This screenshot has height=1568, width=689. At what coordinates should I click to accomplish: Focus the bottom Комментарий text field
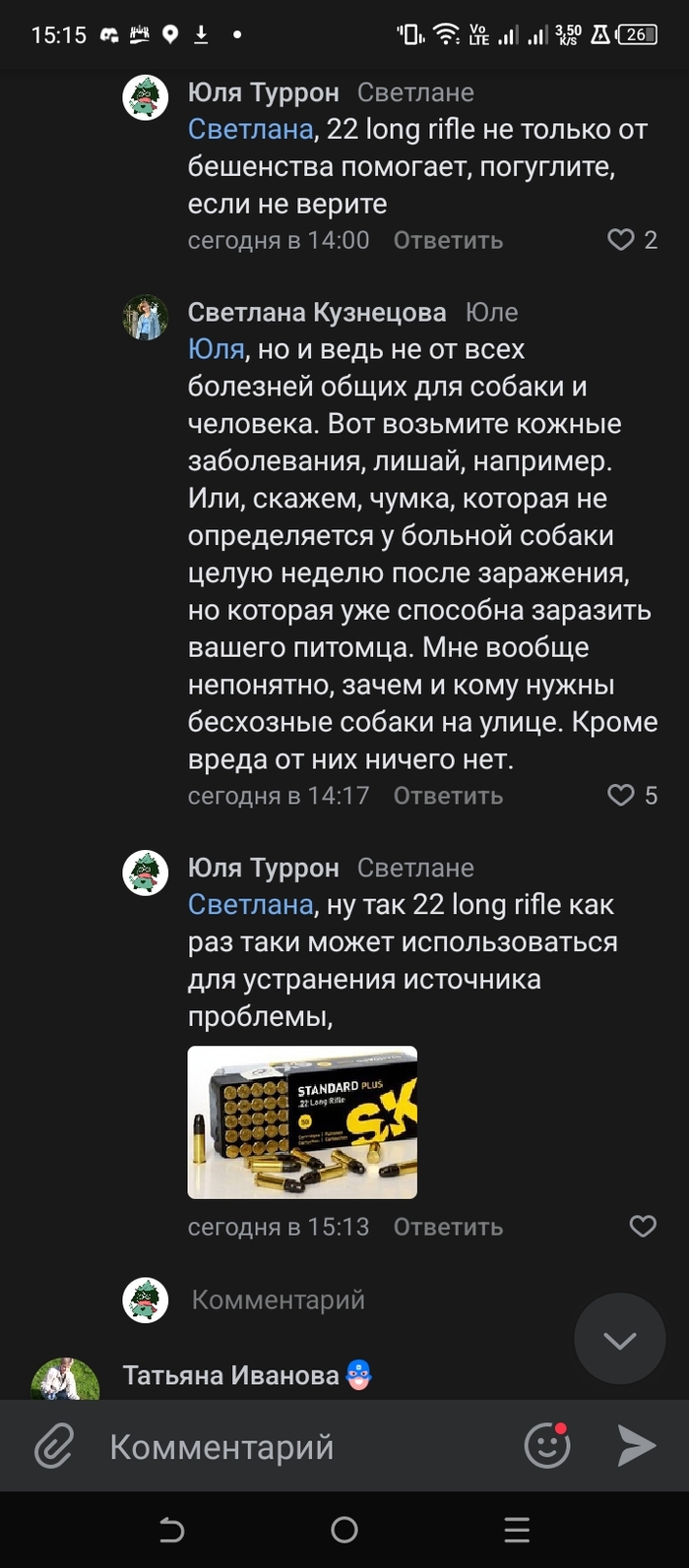[295, 1446]
